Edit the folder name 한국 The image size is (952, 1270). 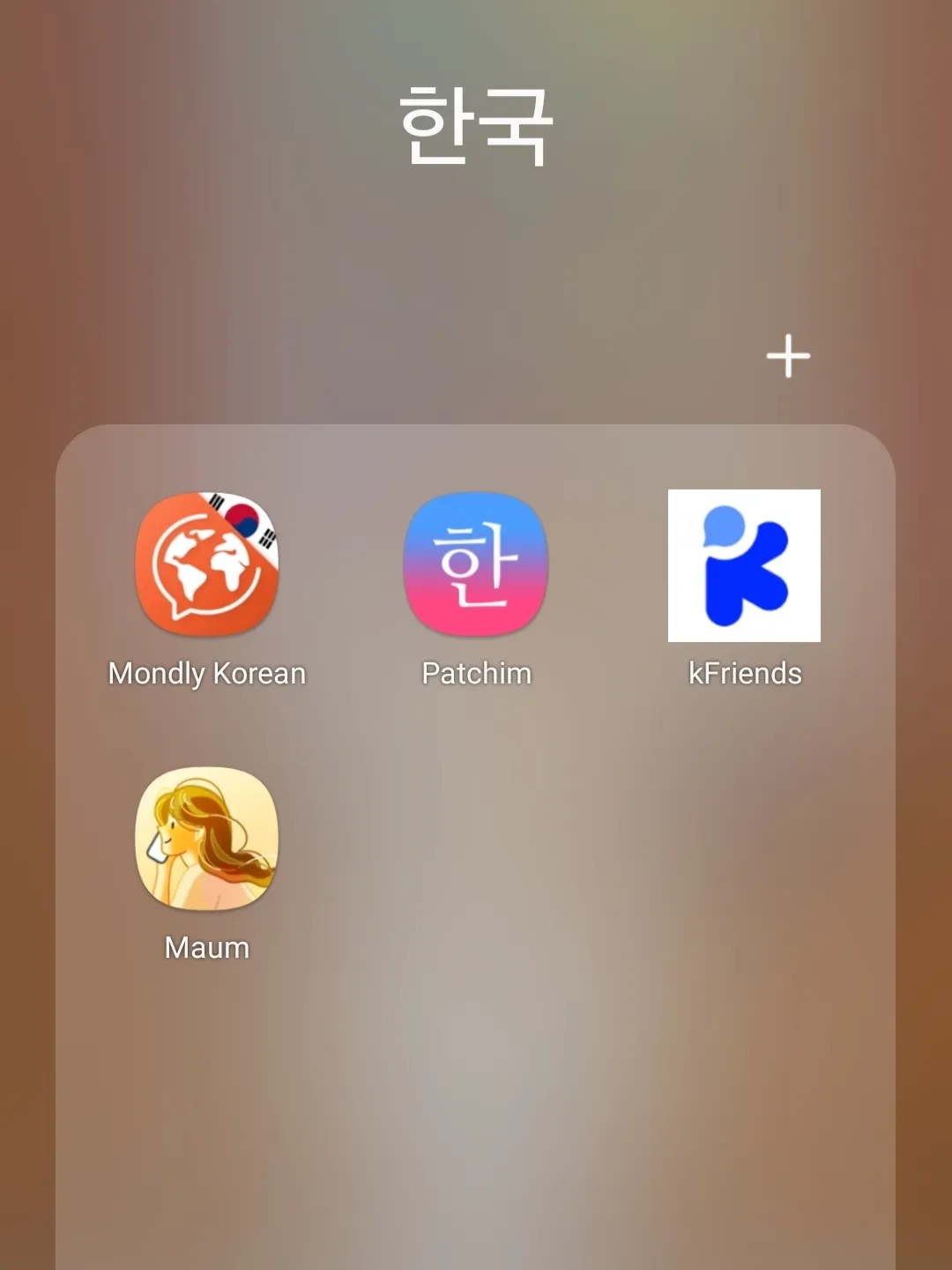pos(476,125)
